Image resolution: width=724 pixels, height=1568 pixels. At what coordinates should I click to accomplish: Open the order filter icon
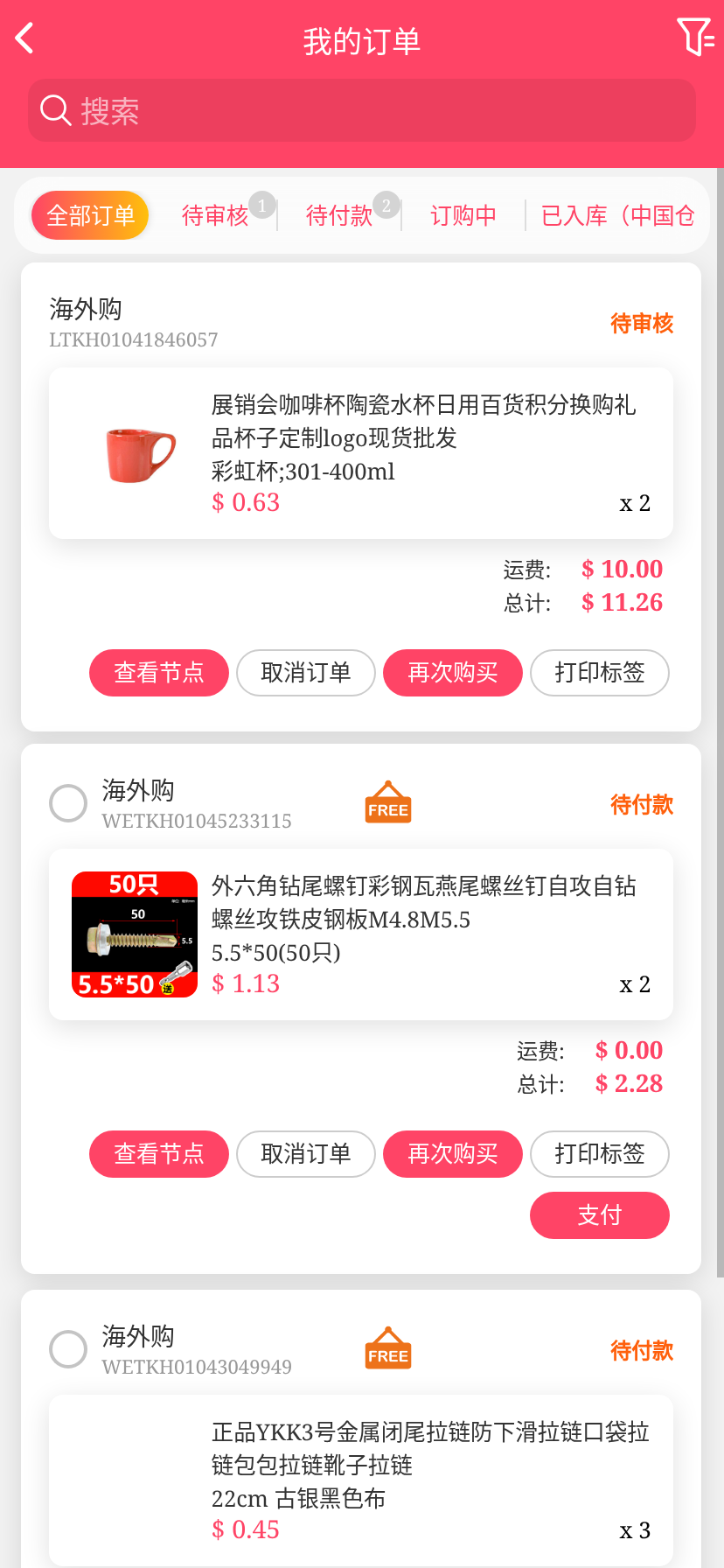(695, 38)
